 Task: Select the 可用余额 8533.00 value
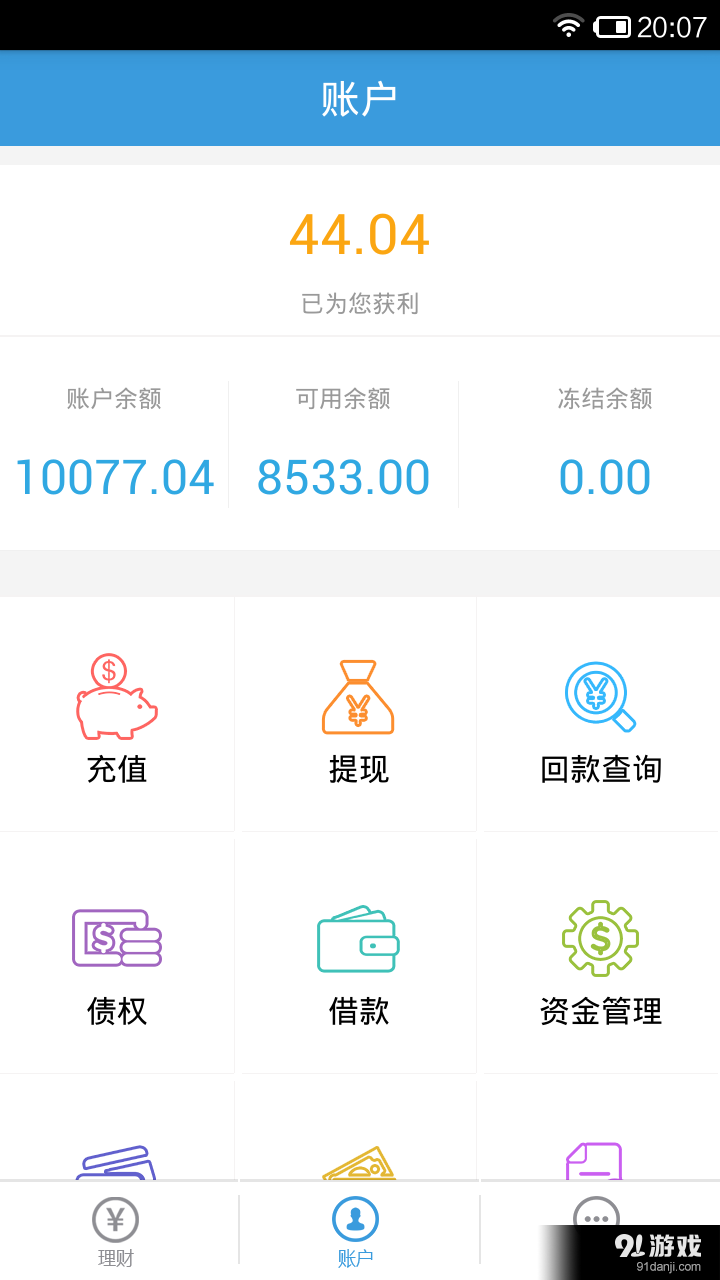click(343, 477)
